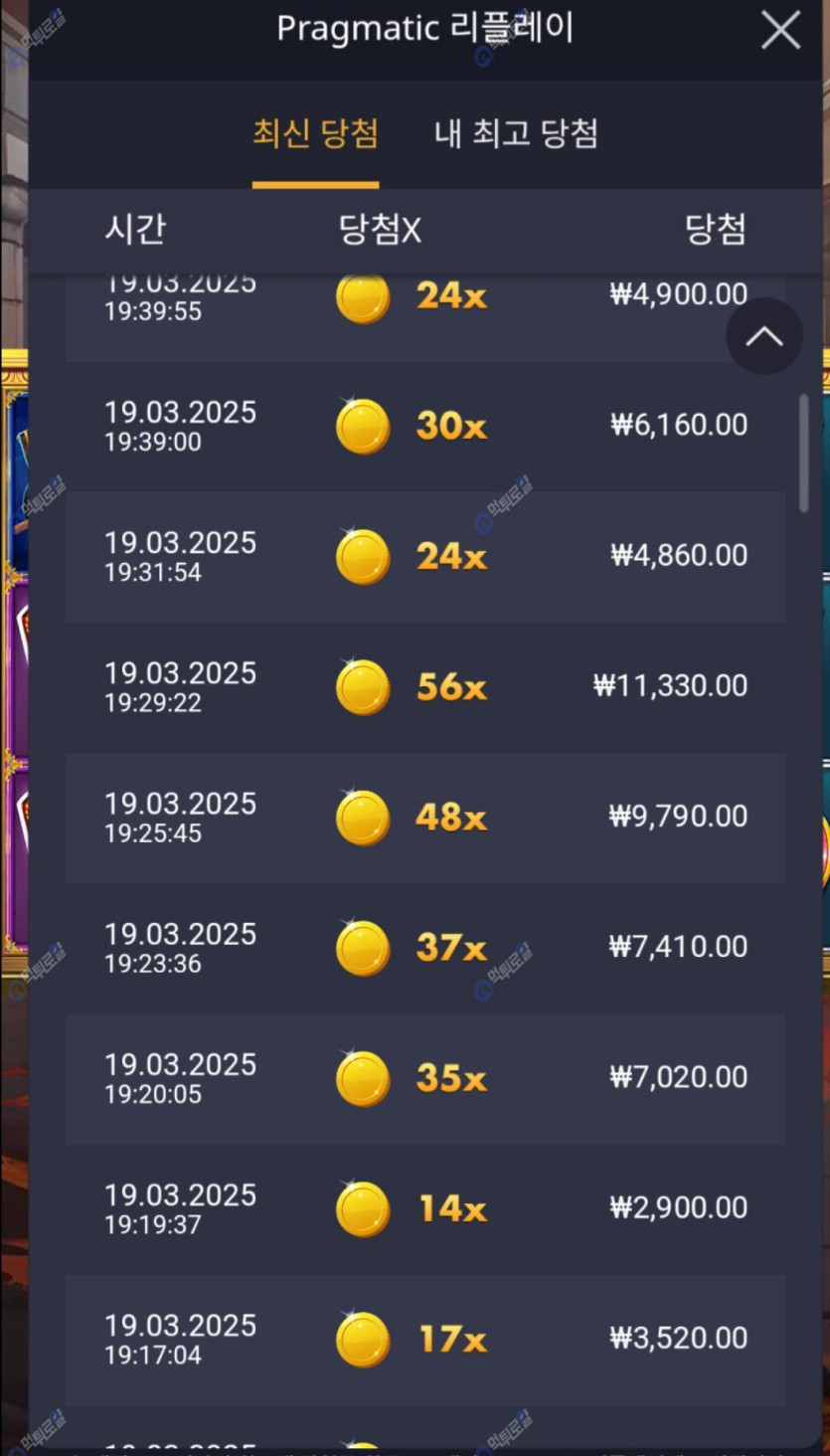Viewport: 830px width, 1456px height.
Task: Open the 48x replay worth ₩9,790.00
Action: [x=424, y=817]
